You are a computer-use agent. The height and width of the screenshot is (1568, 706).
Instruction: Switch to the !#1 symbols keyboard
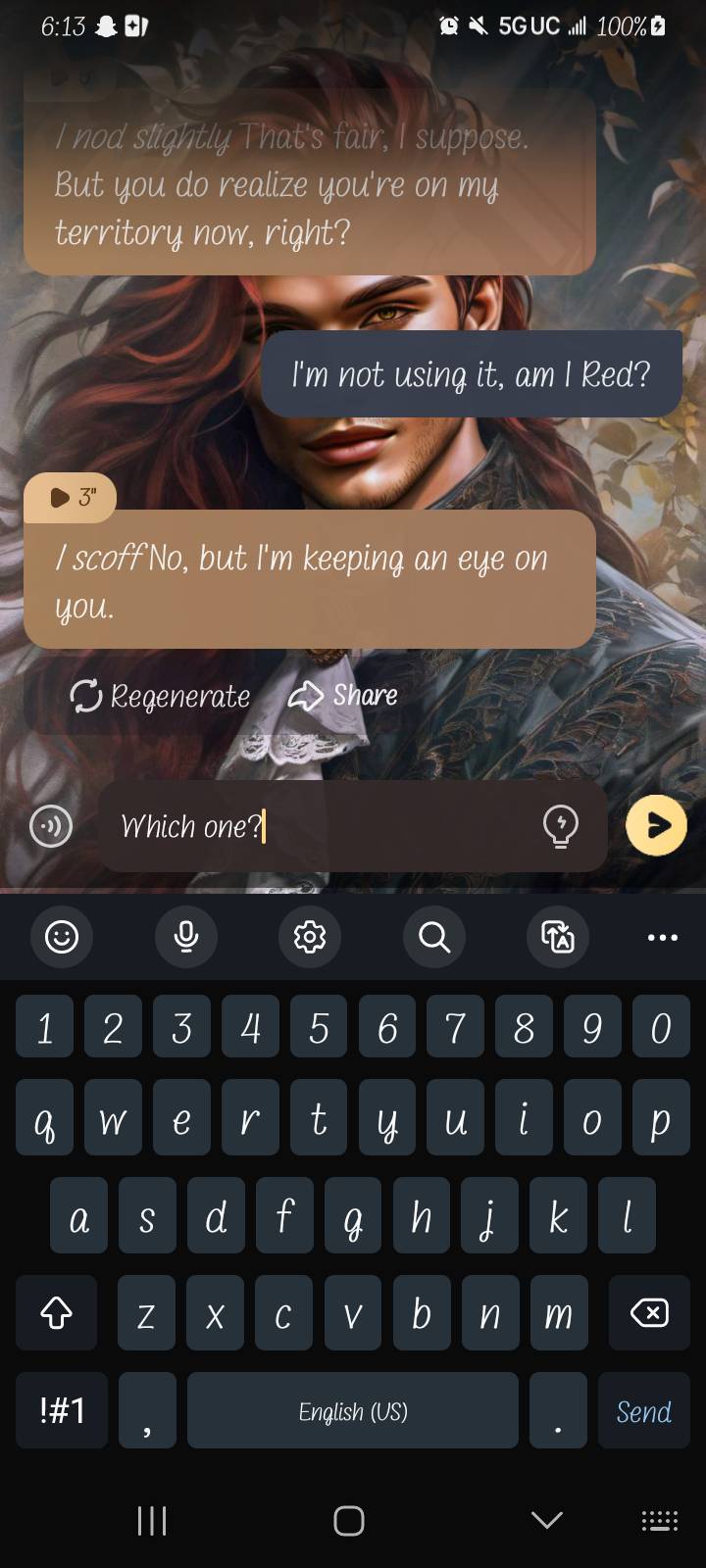[x=62, y=1411]
